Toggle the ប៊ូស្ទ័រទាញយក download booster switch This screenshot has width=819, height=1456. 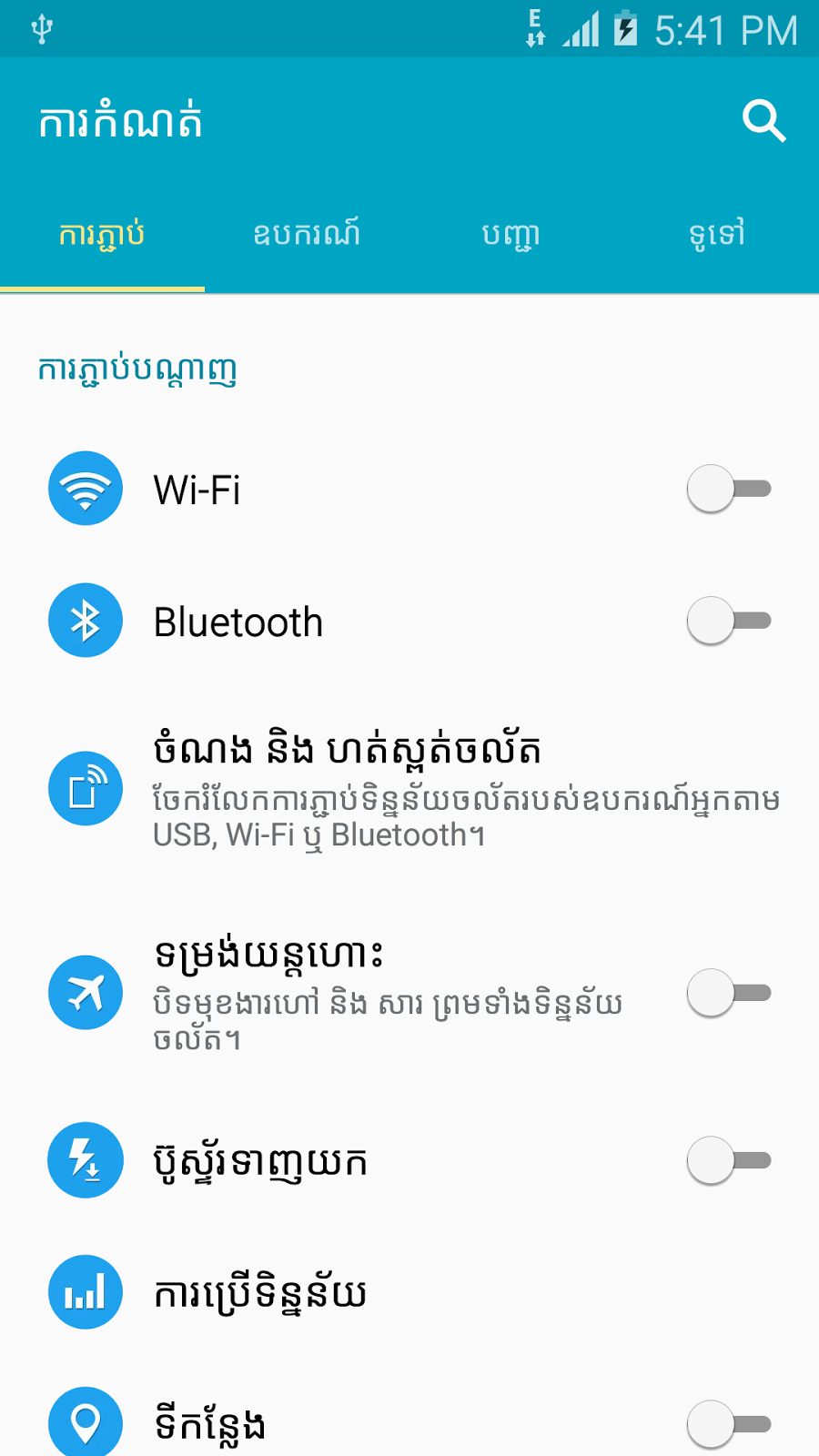pos(729,1160)
